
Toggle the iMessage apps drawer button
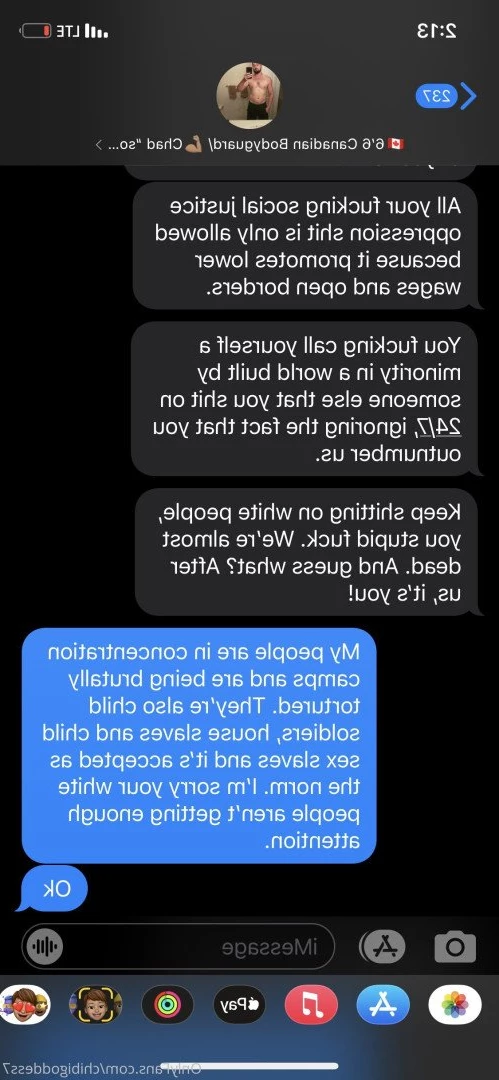(384, 946)
